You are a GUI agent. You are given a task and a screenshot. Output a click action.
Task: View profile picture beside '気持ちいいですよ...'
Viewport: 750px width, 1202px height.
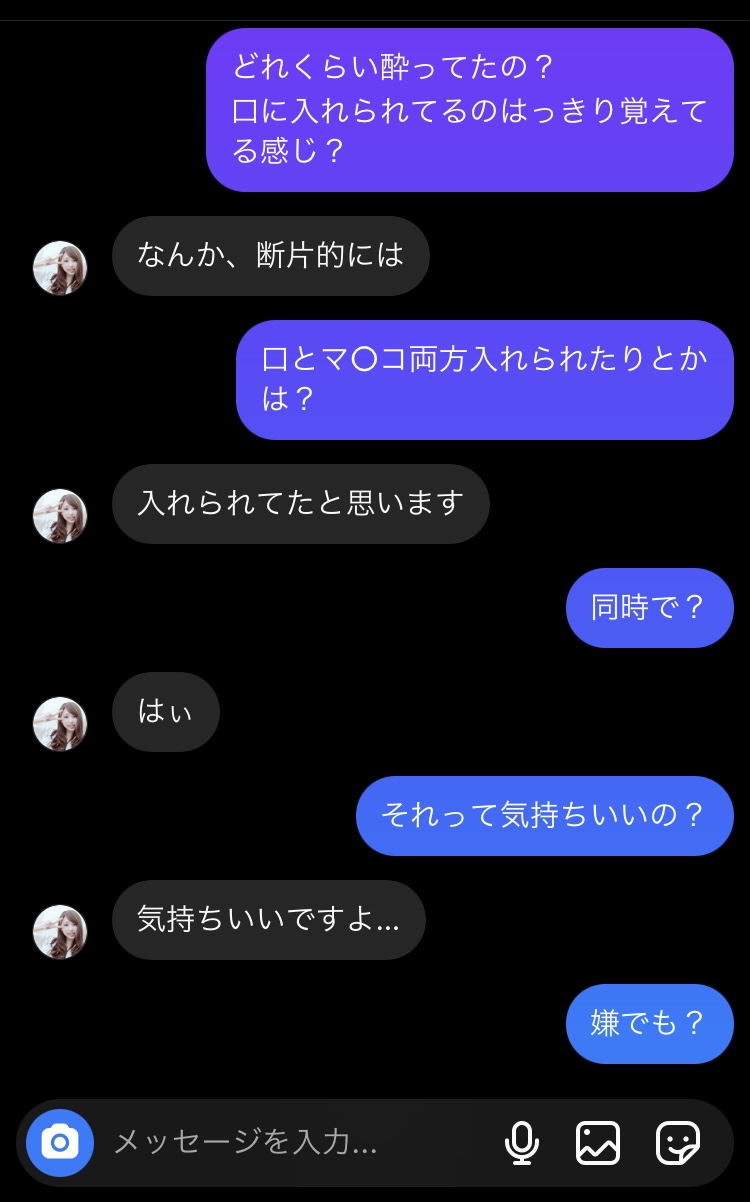tap(60, 932)
